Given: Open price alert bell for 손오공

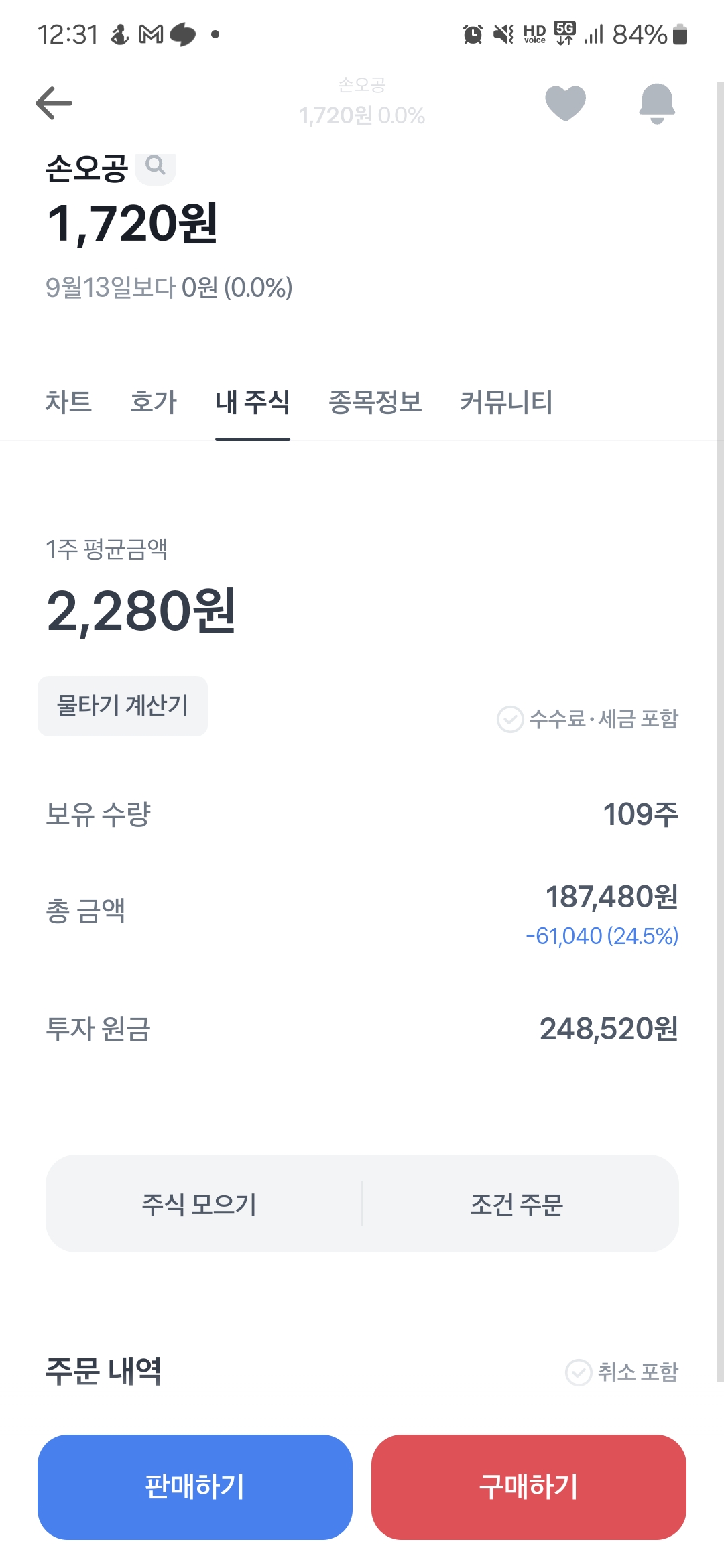Looking at the screenshot, I should (657, 103).
